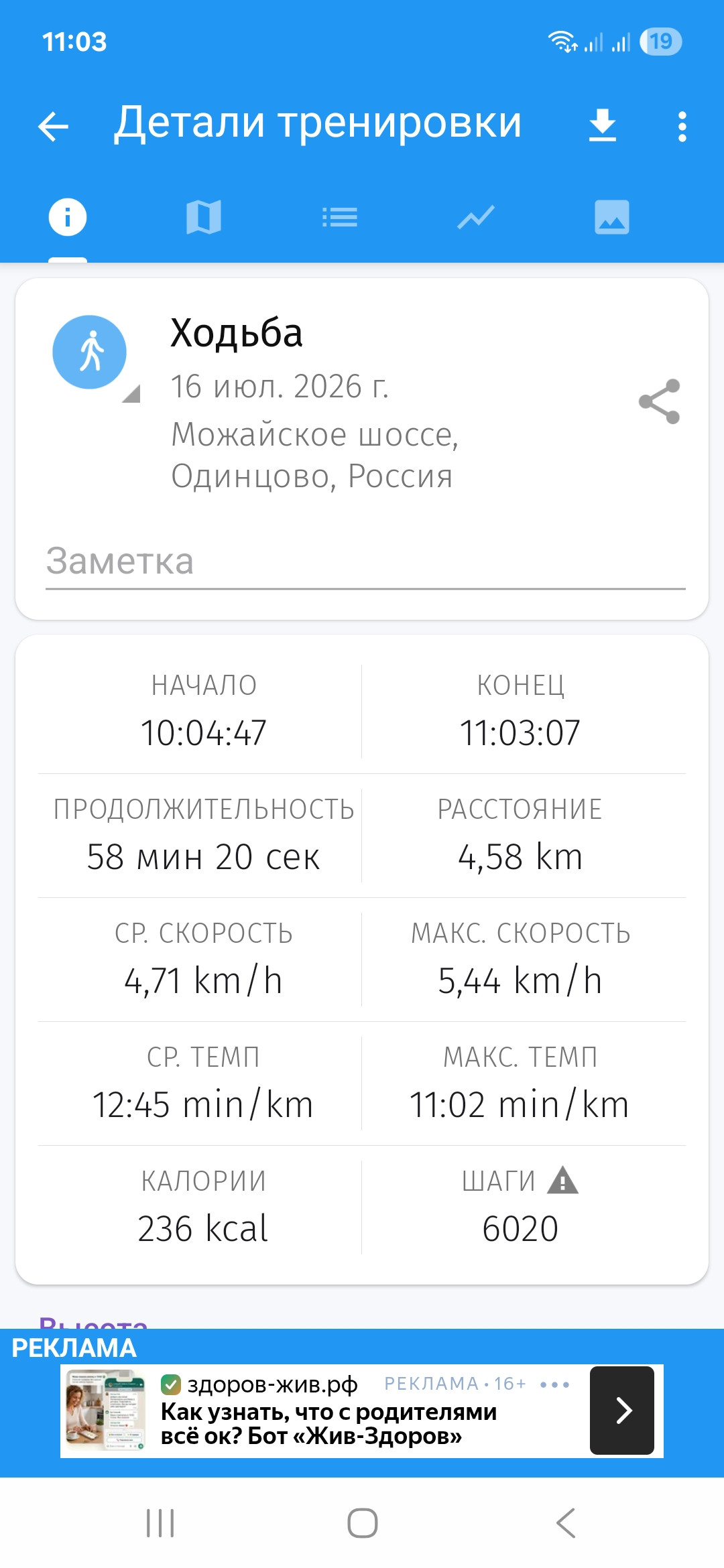Switch to the charts tab
724x1568 pixels.
(x=476, y=217)
